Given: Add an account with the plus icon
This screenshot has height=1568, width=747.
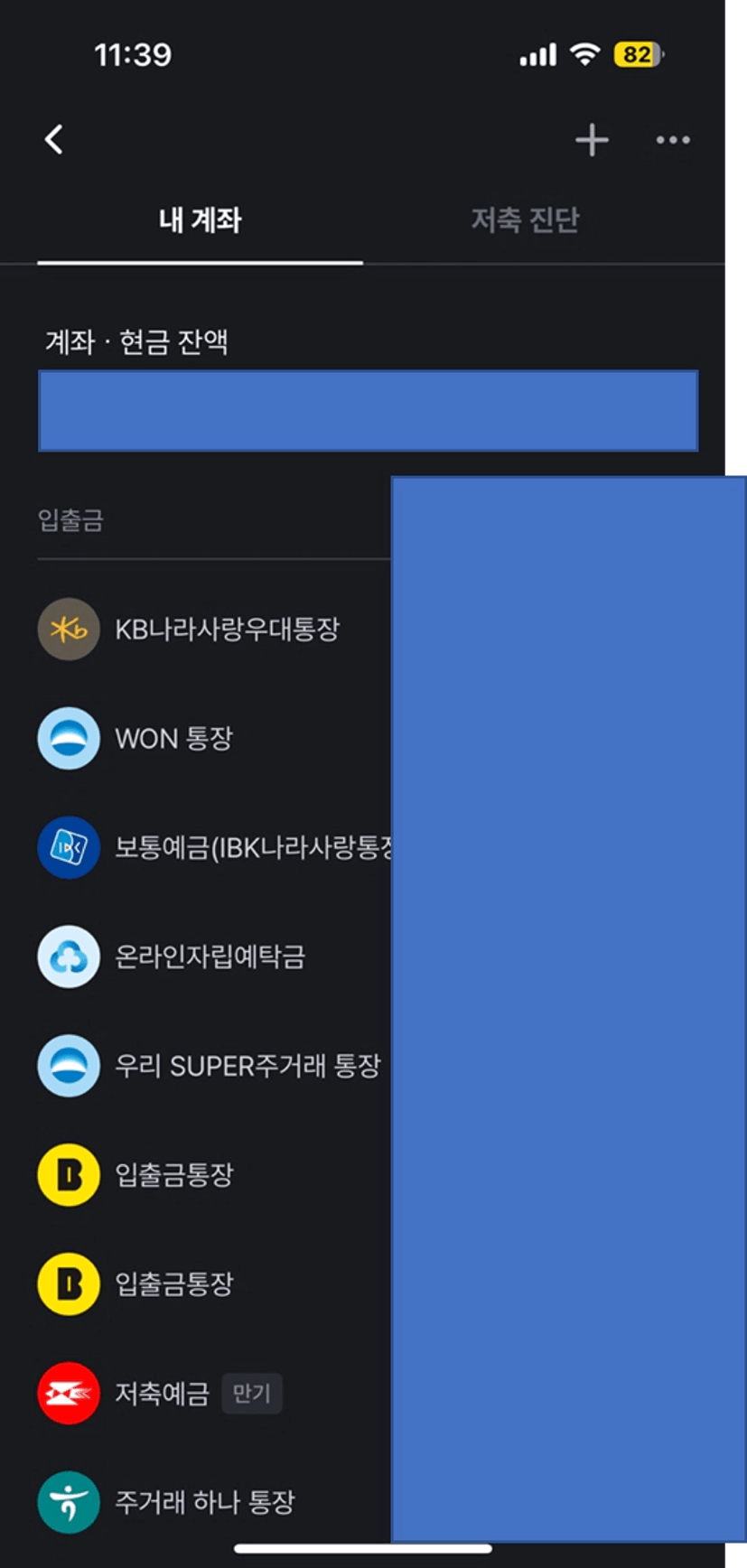Looking at the screenshot, I should (592, 140).
